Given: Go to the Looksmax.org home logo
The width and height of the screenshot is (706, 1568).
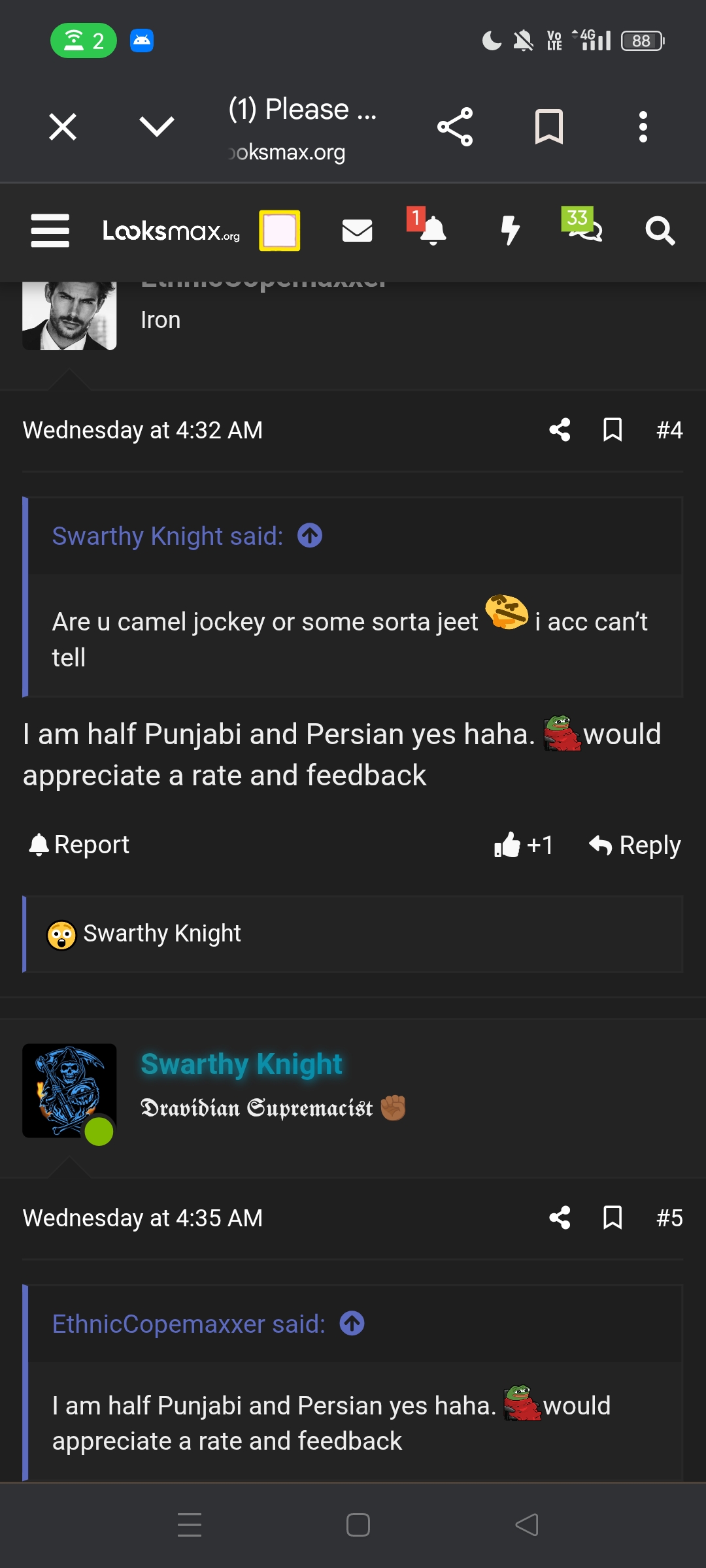Looking at the screenshot, I should coord(171,231).
